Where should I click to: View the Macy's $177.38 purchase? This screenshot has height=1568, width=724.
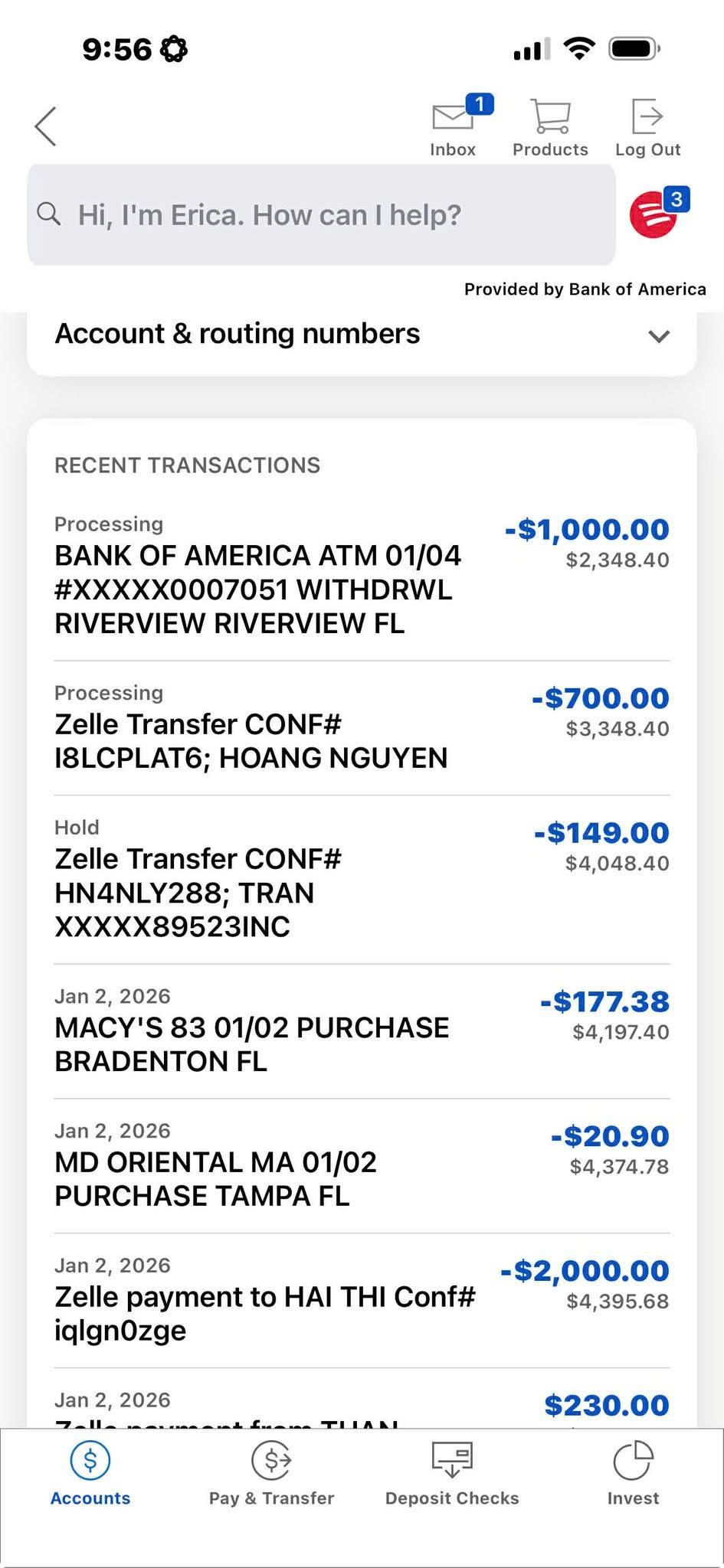pyautogui.click(x=362, y=1030)
